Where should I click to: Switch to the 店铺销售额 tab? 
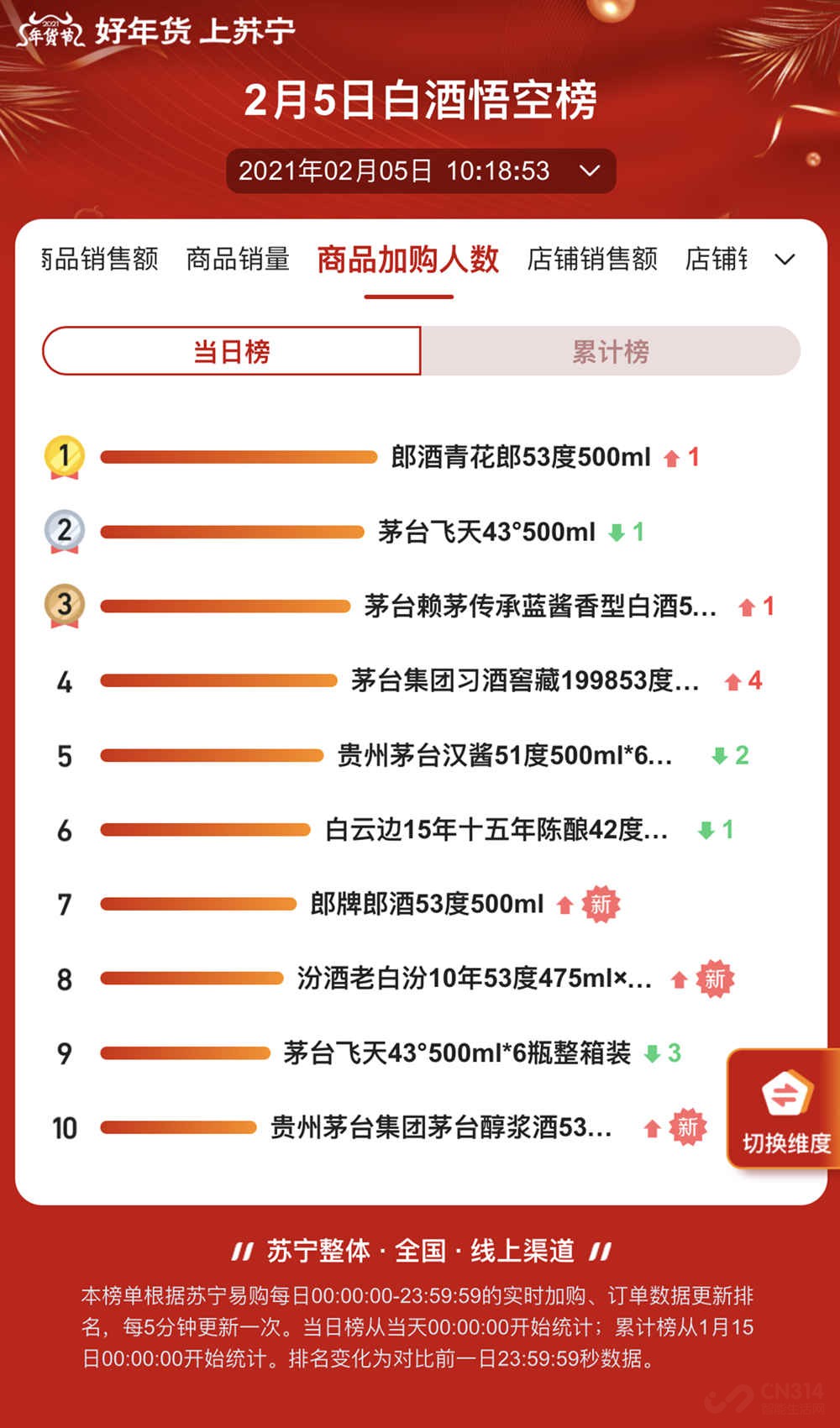tap(592, 260)
